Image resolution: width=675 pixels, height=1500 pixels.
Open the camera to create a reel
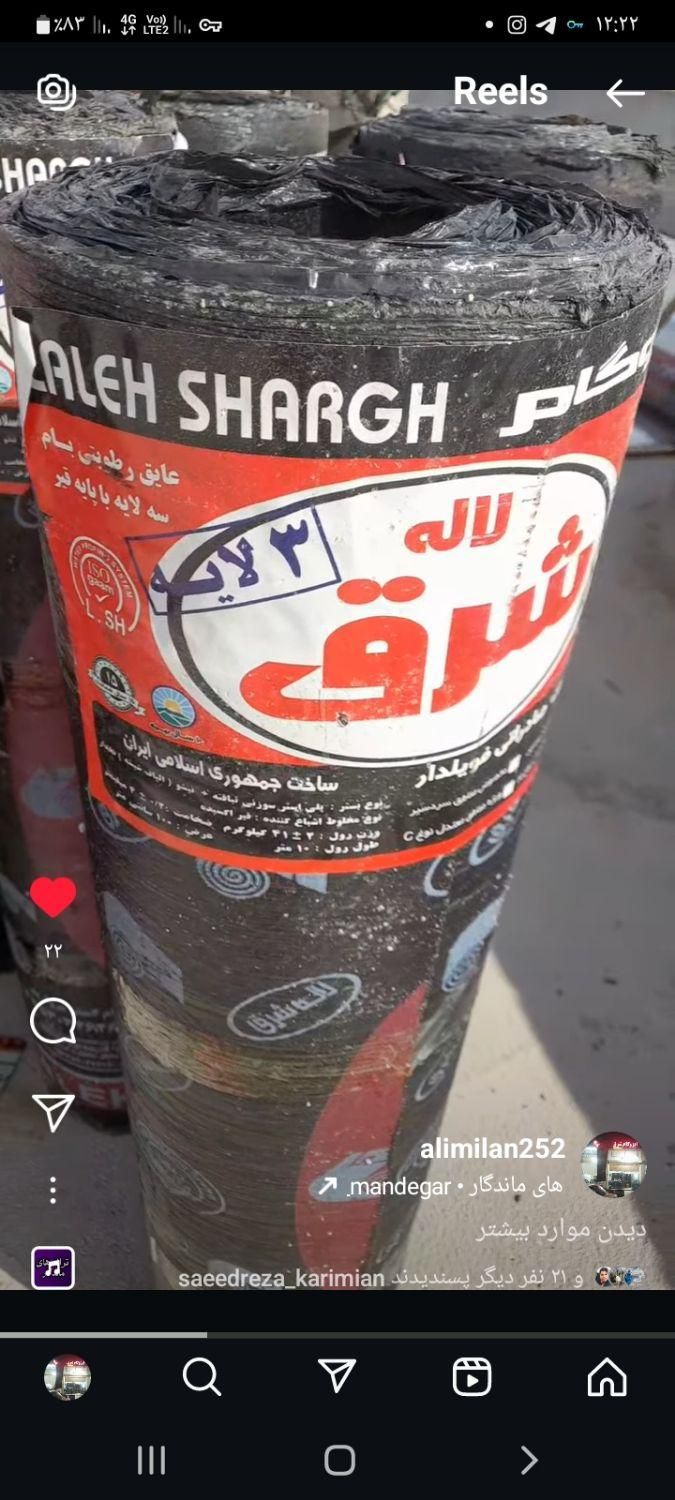pyautogui.click(x=56, y=92)
